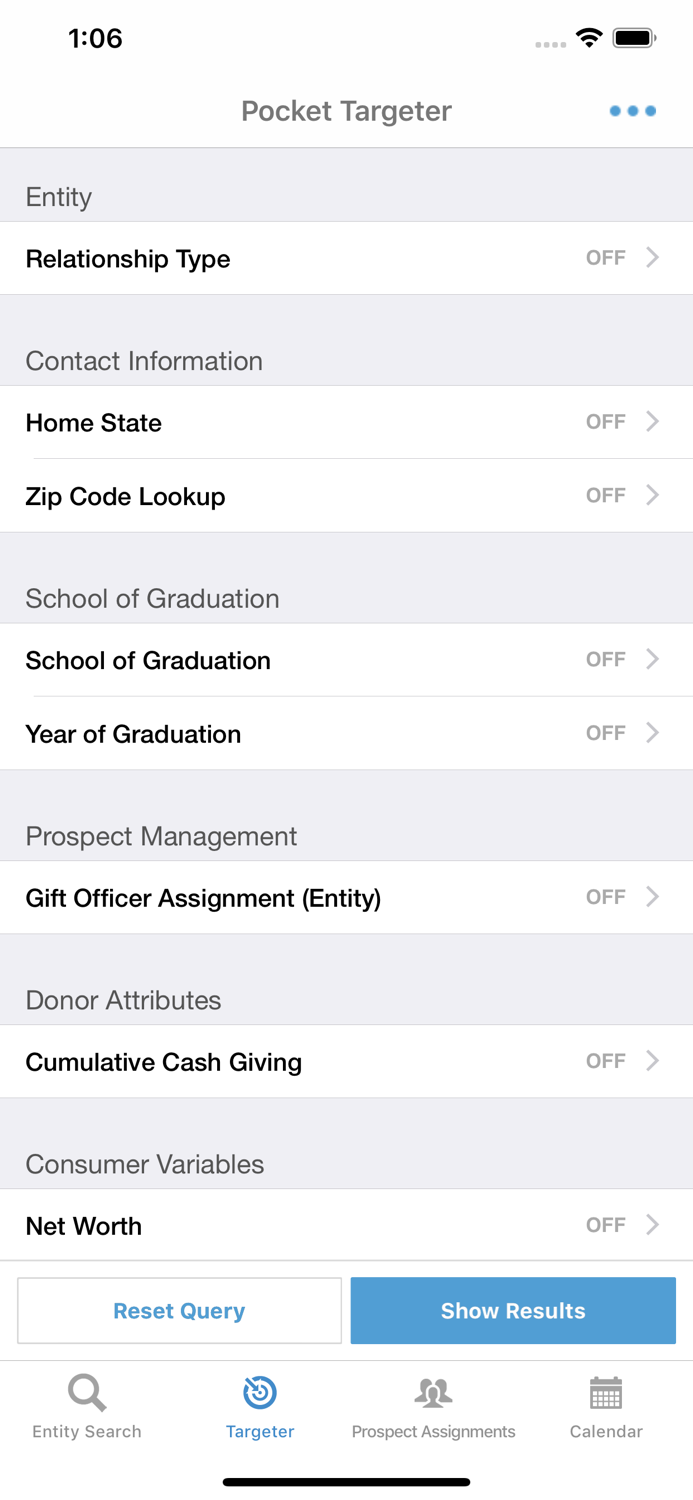Image resolution: width=693 pixels, height=1500 pixels.
Task: Go to the Prospect Assignments tab
Action: pos(433,1406)
